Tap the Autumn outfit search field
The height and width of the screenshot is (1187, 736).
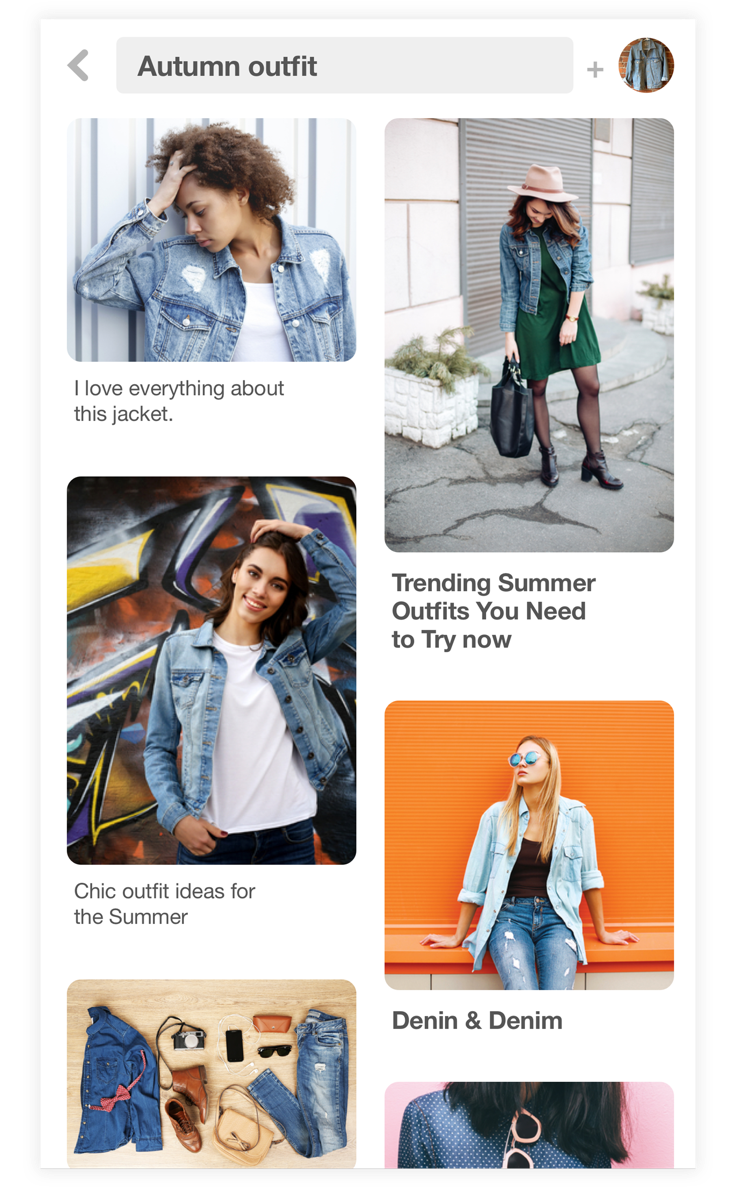344,66
